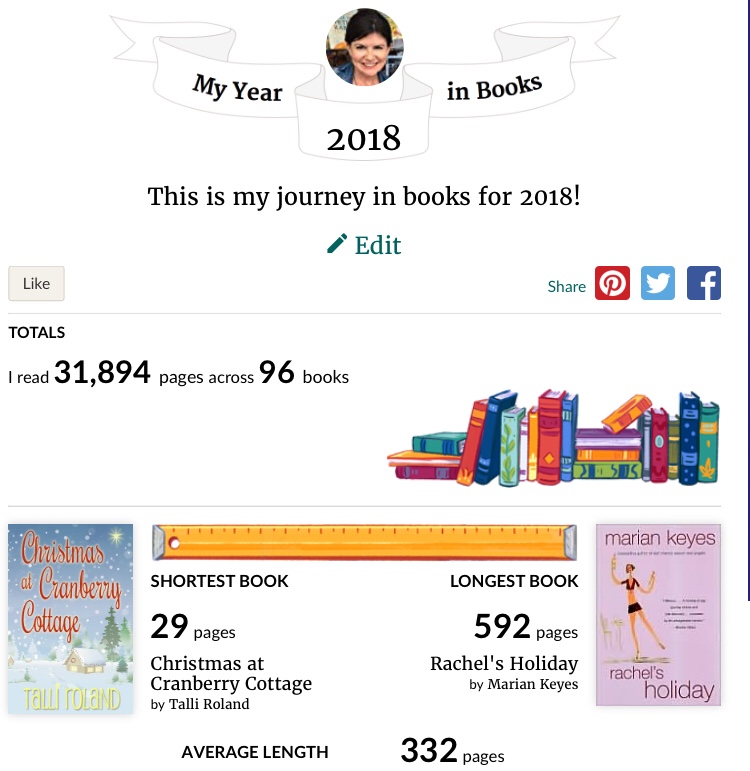
Task: Open the Christmas at Cranberry Cottage title link
Action: click(x=230, y=674)
